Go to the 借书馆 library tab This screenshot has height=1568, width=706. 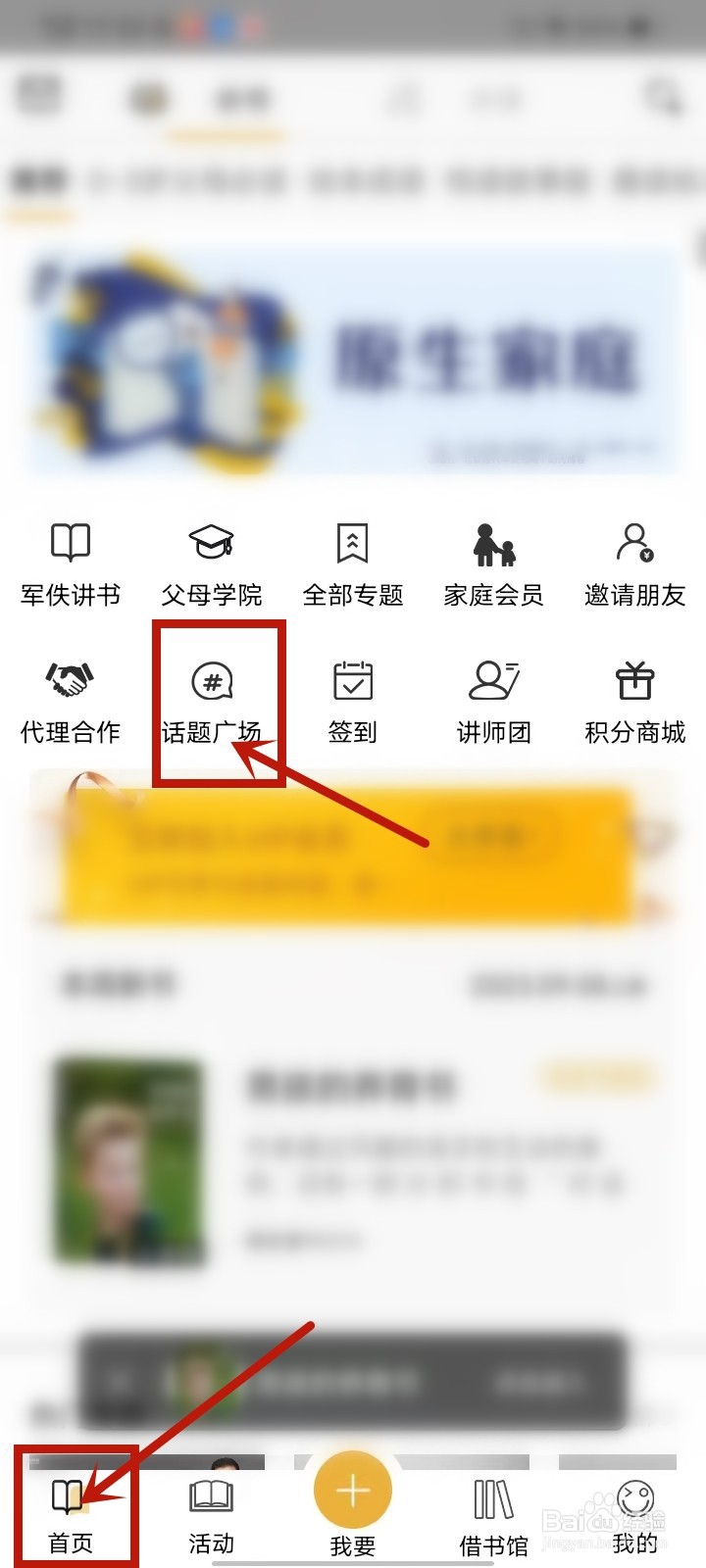pyautogui.click(x=492, y=1509)
